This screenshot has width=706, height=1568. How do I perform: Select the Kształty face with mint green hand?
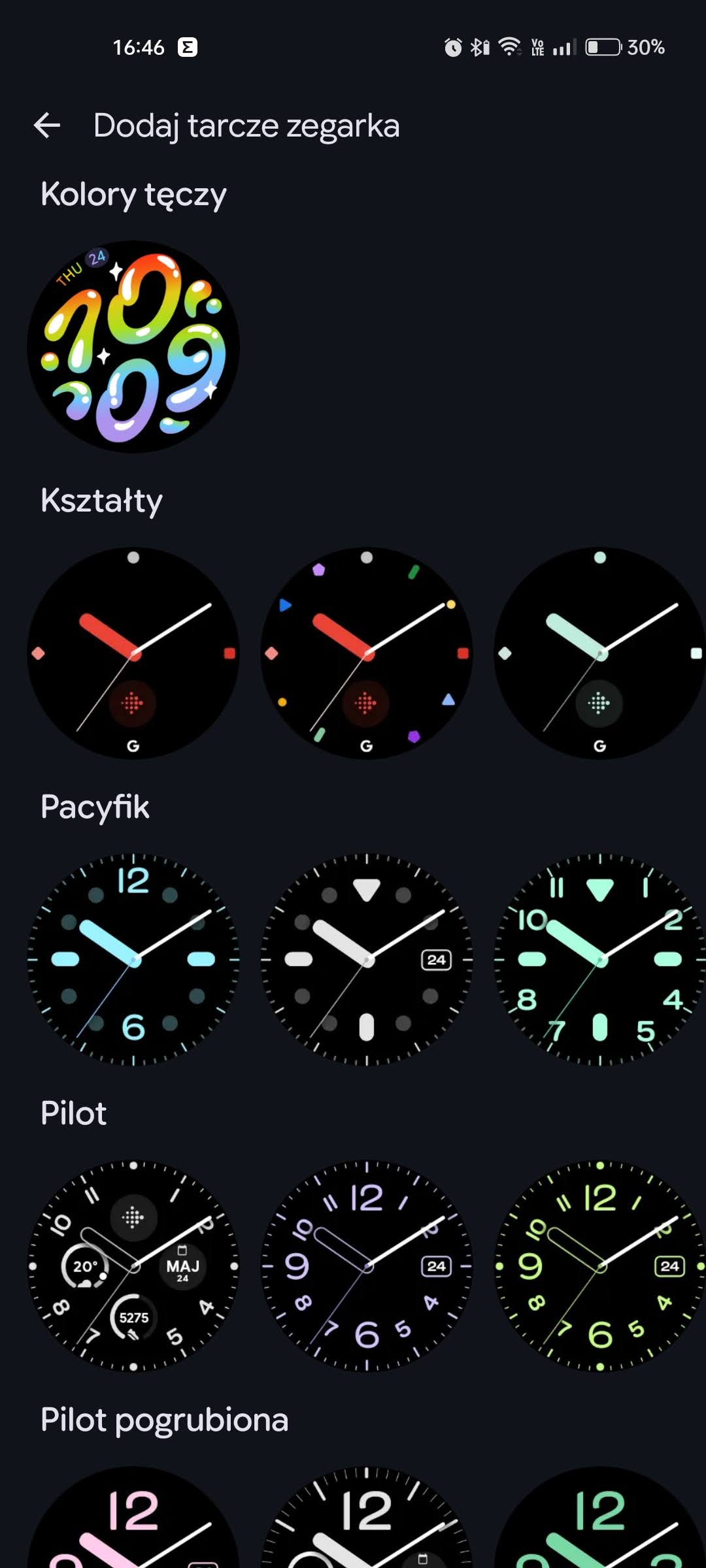pos(599,653)
